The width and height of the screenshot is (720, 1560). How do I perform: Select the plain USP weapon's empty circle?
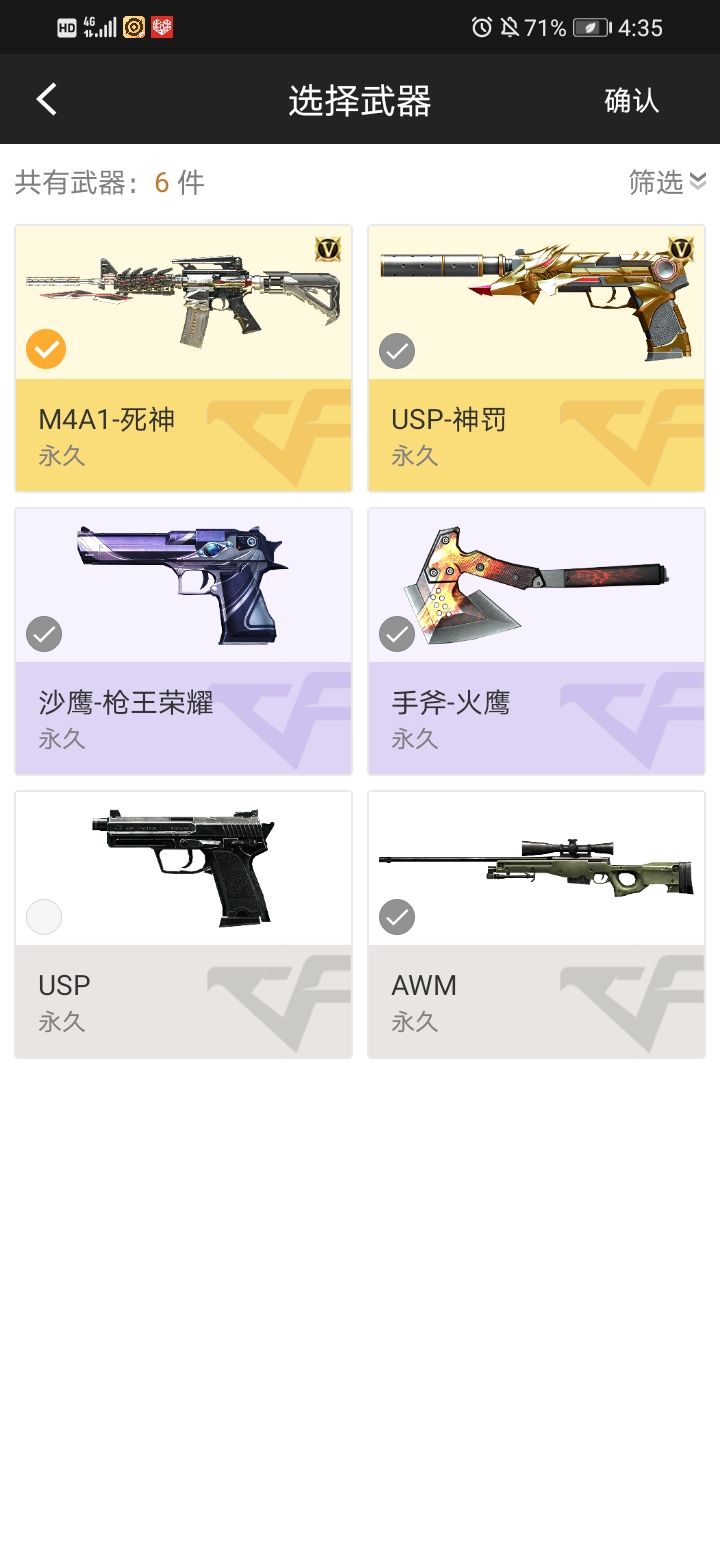pyautogui.click(x=43, y=917)
